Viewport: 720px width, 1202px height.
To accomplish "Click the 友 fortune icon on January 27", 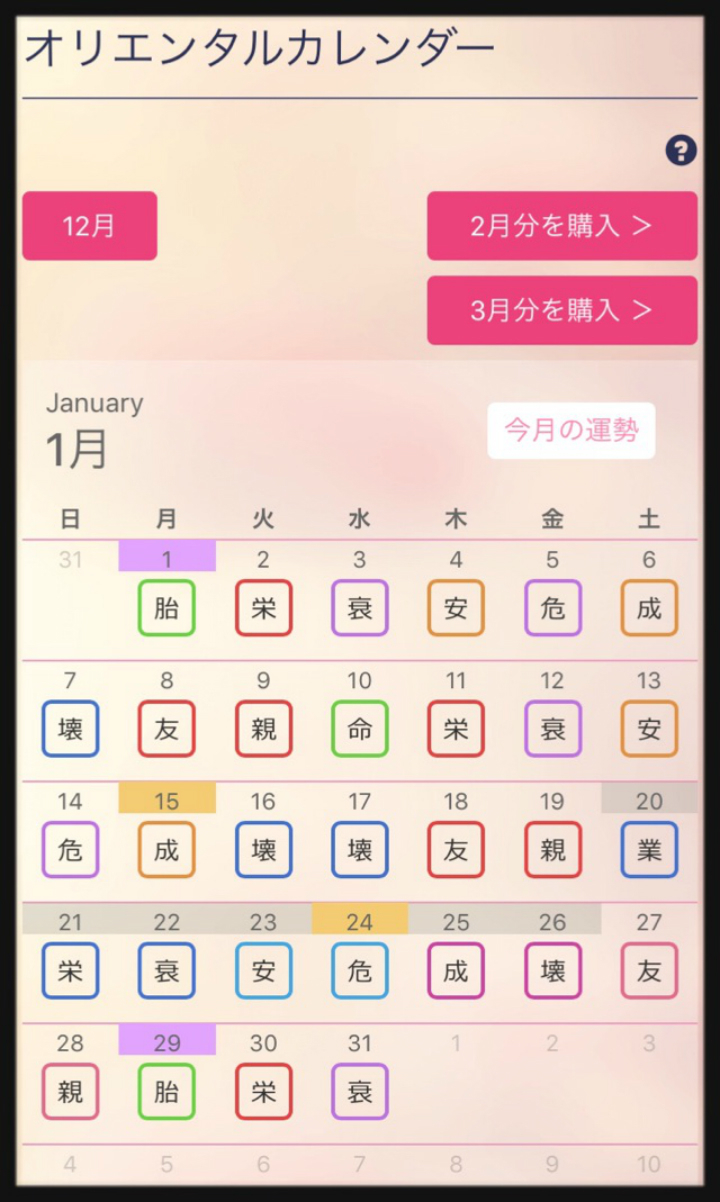I will [648, 971].
